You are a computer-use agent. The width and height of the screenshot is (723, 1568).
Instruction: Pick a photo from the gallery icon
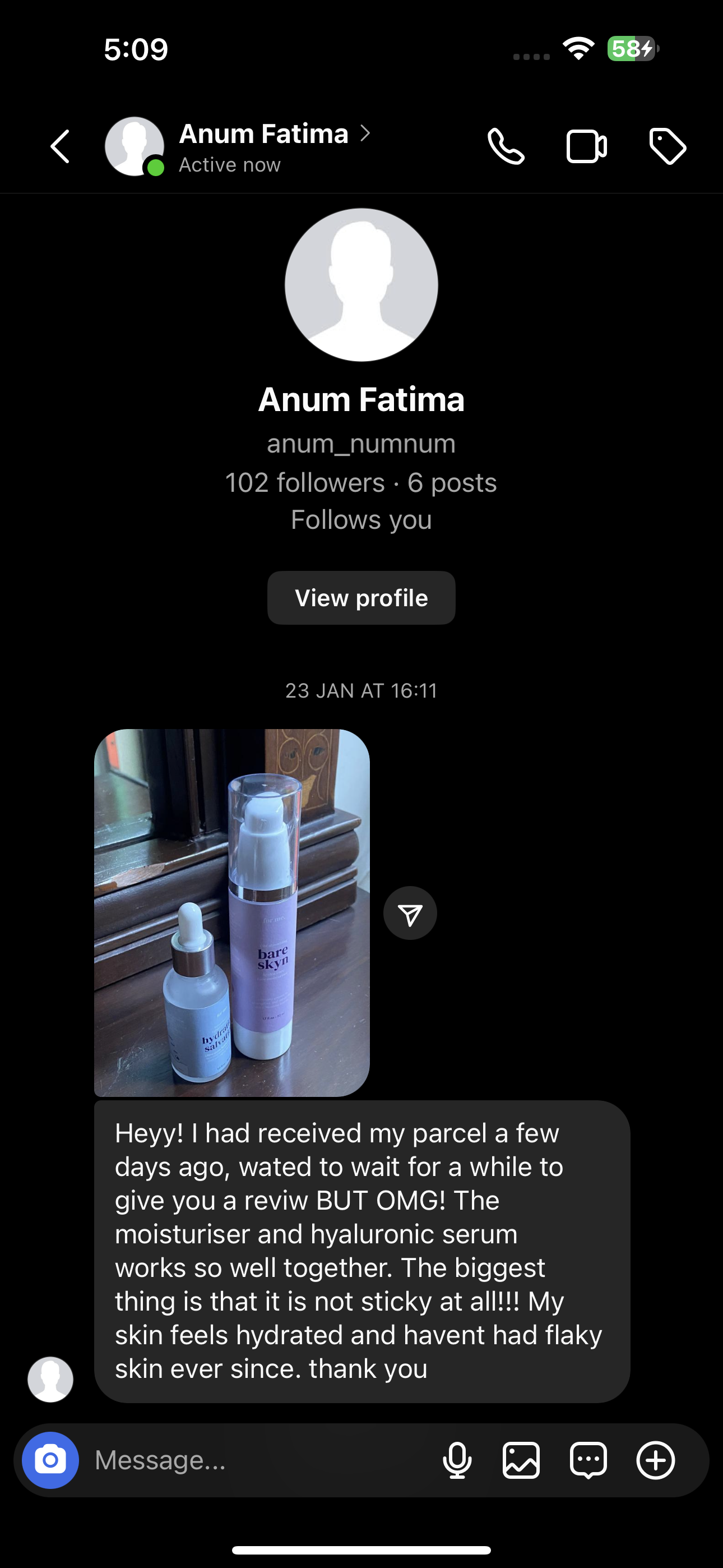click(x=521, y=1460)
